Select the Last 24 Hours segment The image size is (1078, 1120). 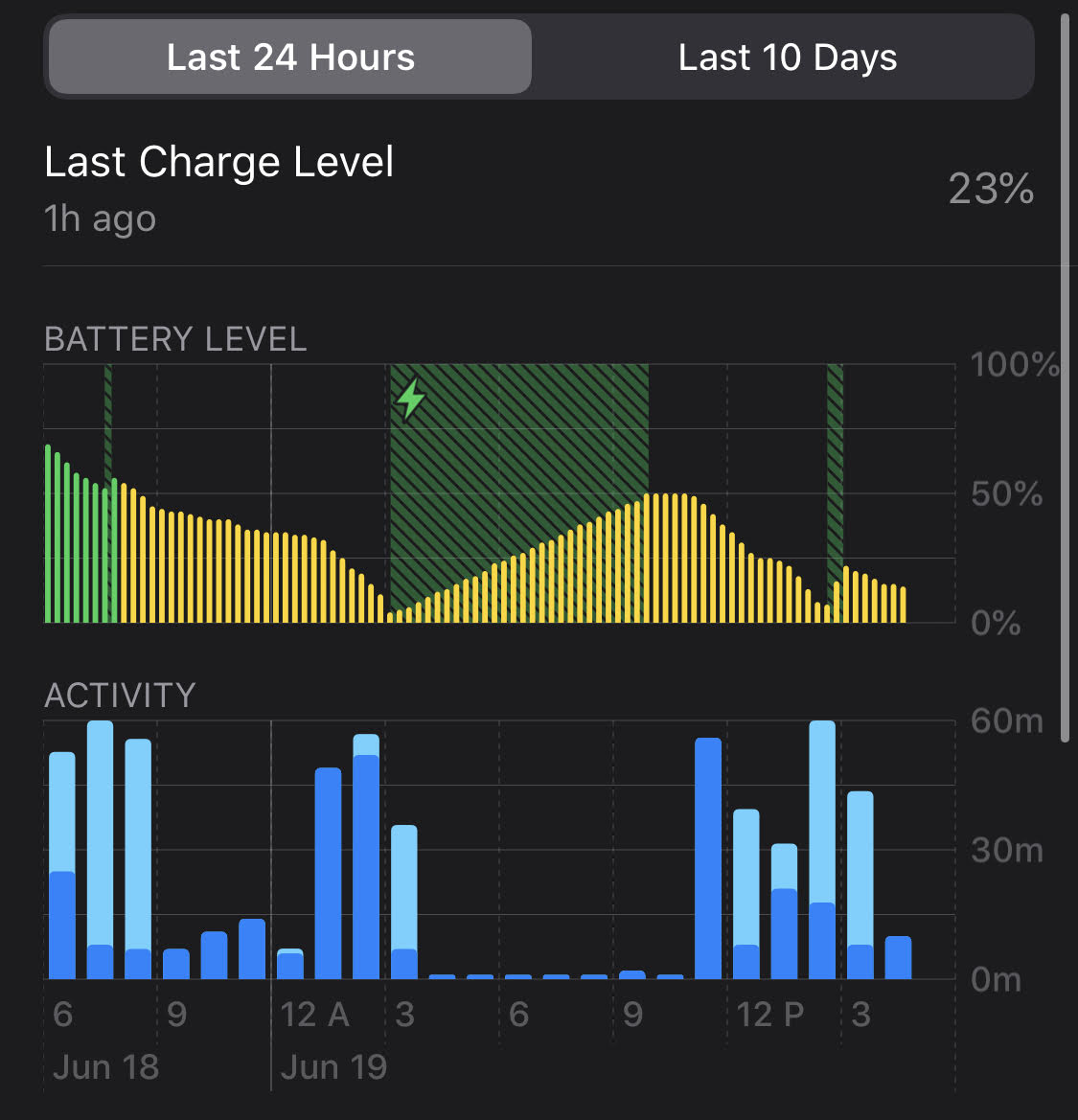pos(290,57)
